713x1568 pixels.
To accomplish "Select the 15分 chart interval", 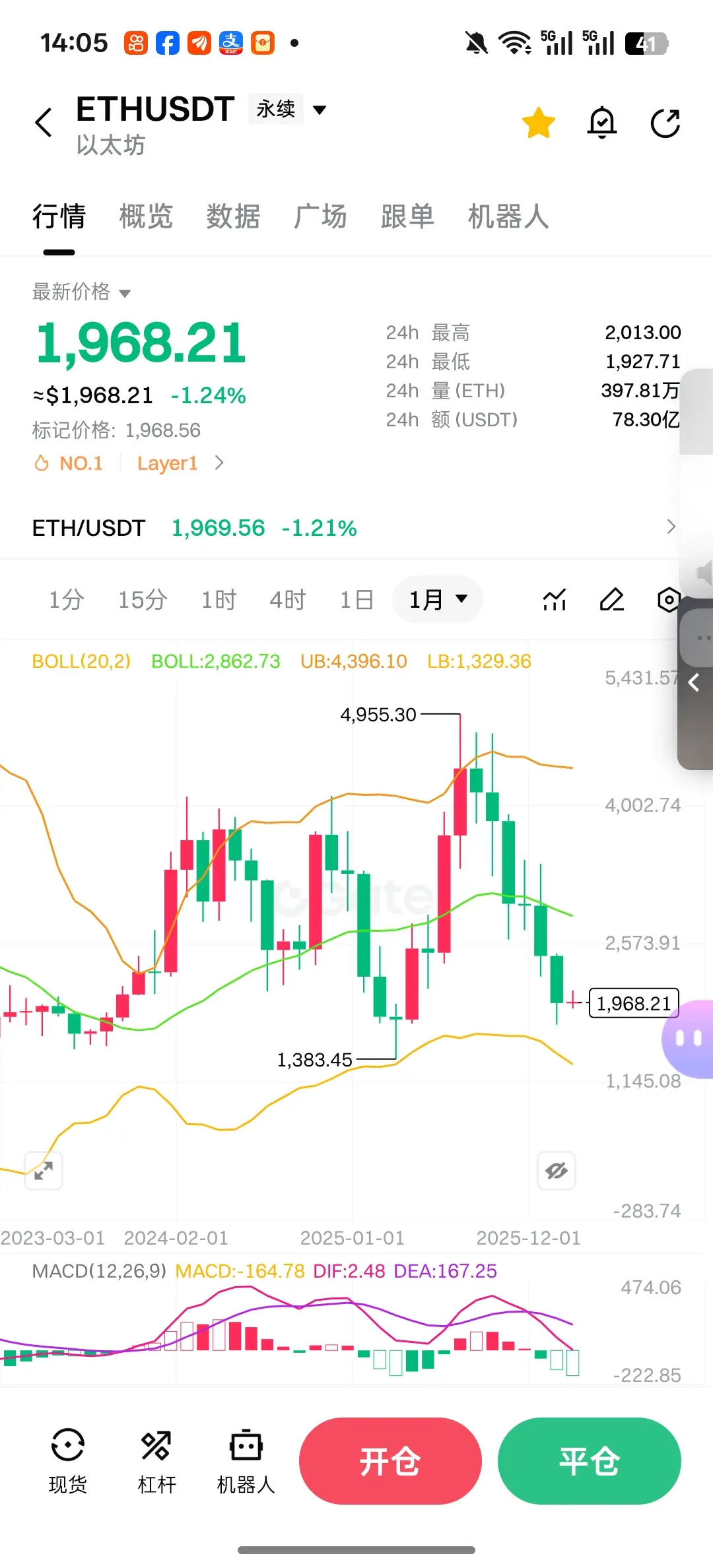I will point(142,599).
